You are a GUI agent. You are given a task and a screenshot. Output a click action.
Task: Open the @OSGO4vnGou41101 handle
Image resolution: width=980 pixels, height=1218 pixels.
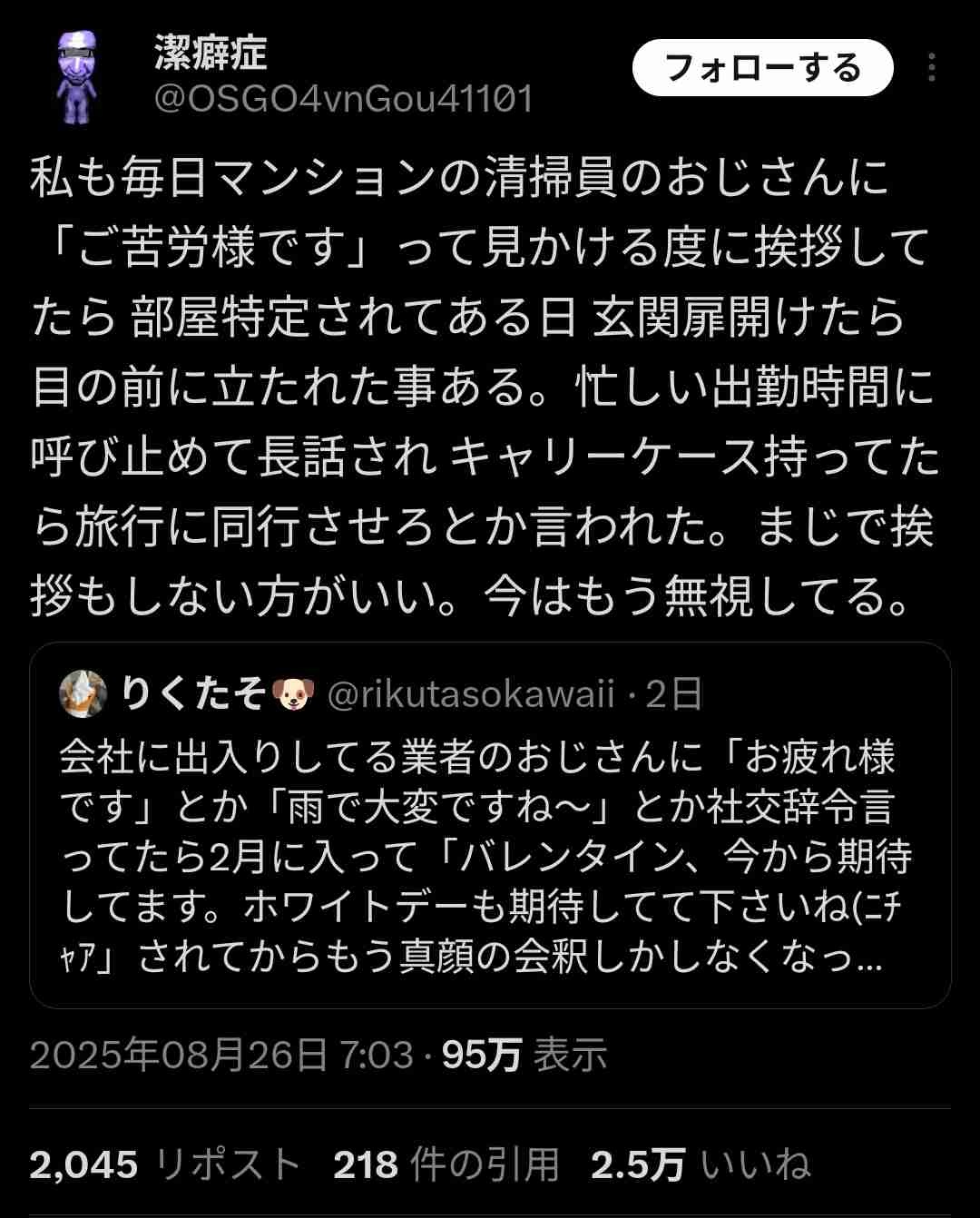(343, 98)
